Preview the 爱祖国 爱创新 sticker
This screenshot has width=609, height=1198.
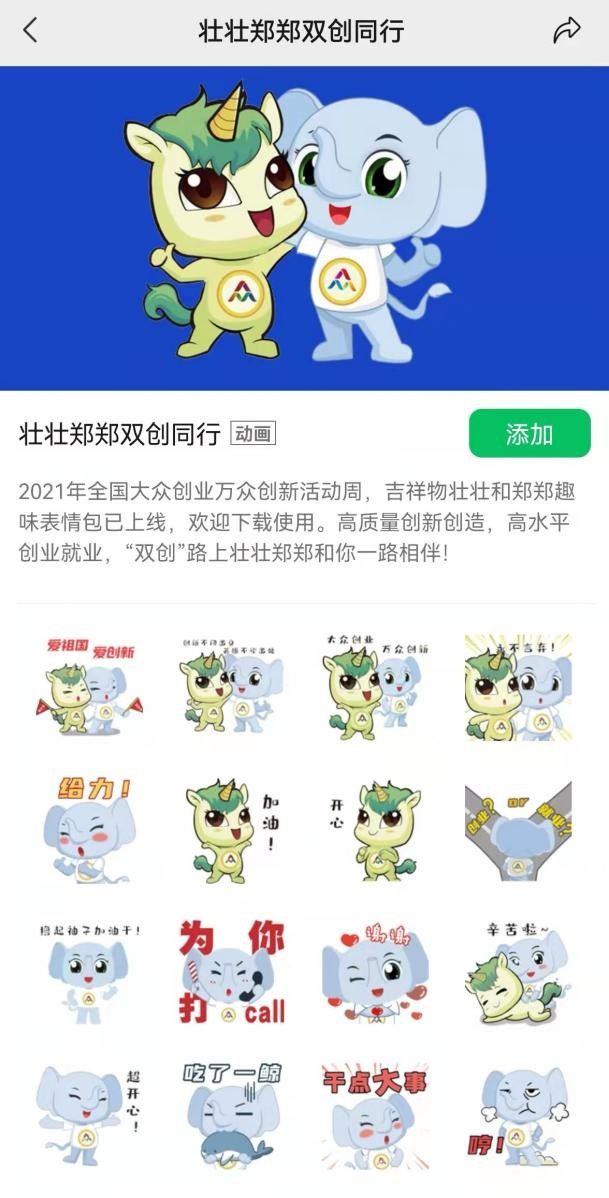click(90, 686)
